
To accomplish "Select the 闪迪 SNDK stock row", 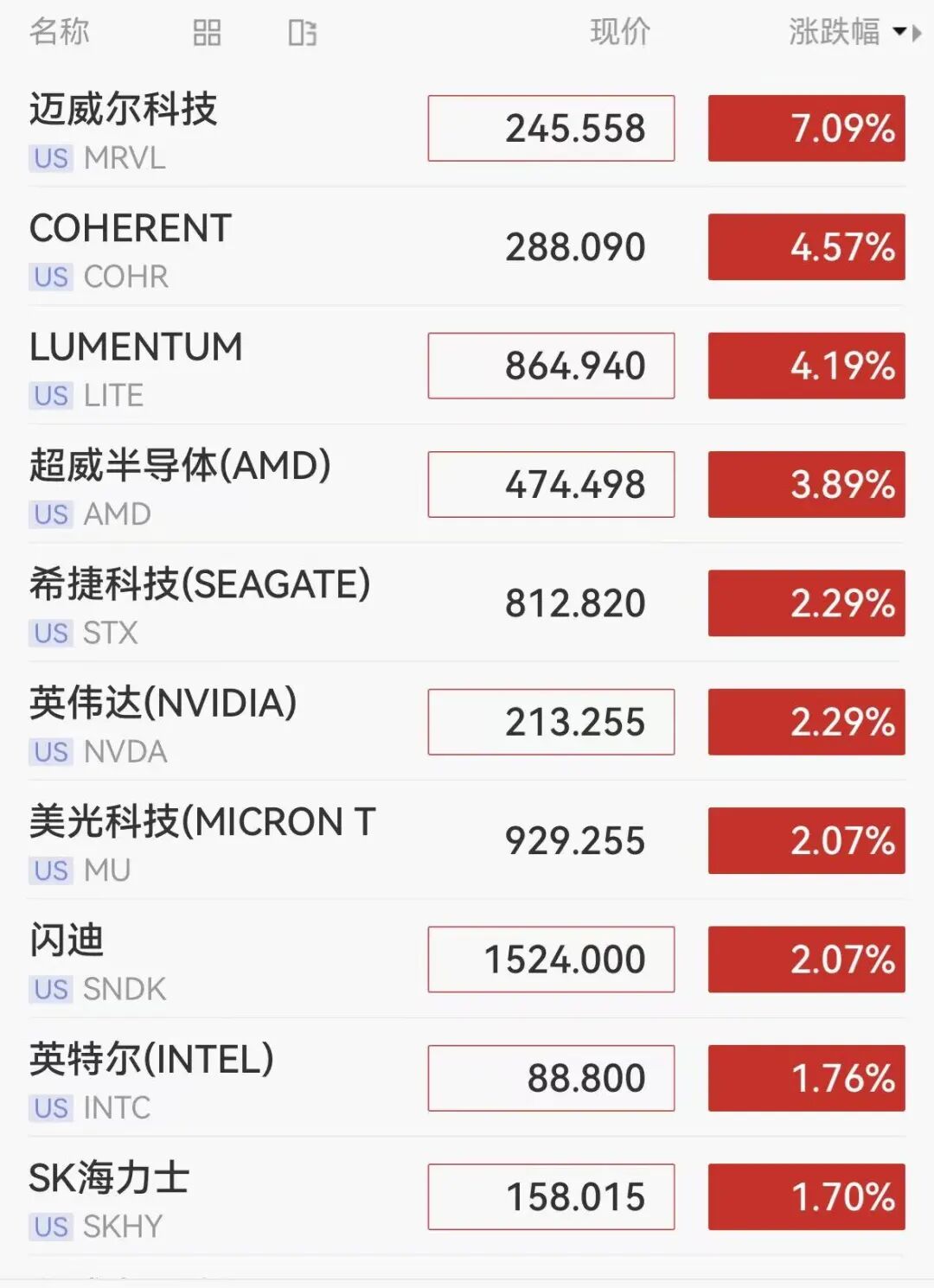I will [467, 959].
